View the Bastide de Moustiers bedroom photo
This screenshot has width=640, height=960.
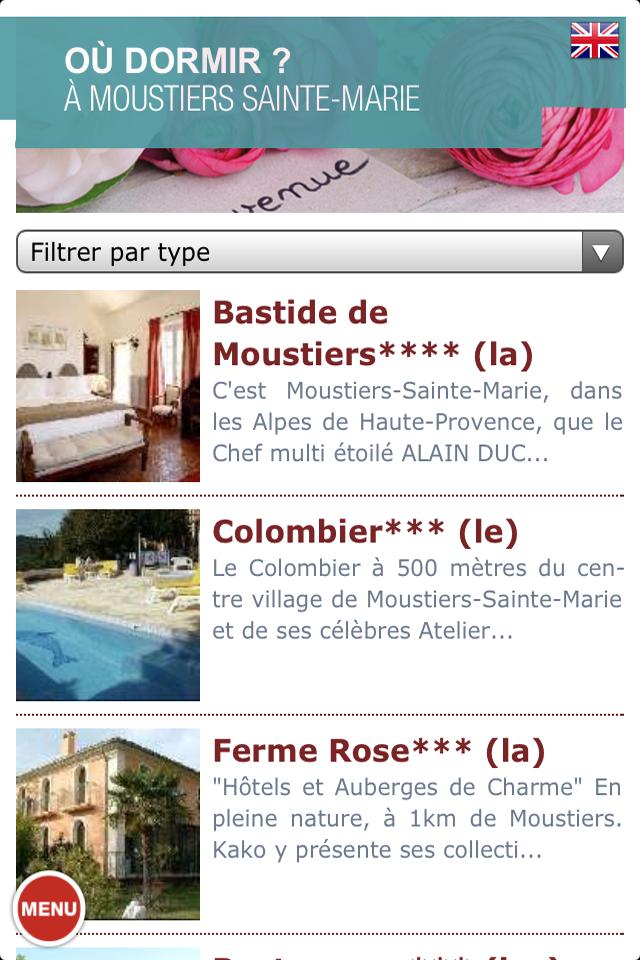(x=108, y=386)
